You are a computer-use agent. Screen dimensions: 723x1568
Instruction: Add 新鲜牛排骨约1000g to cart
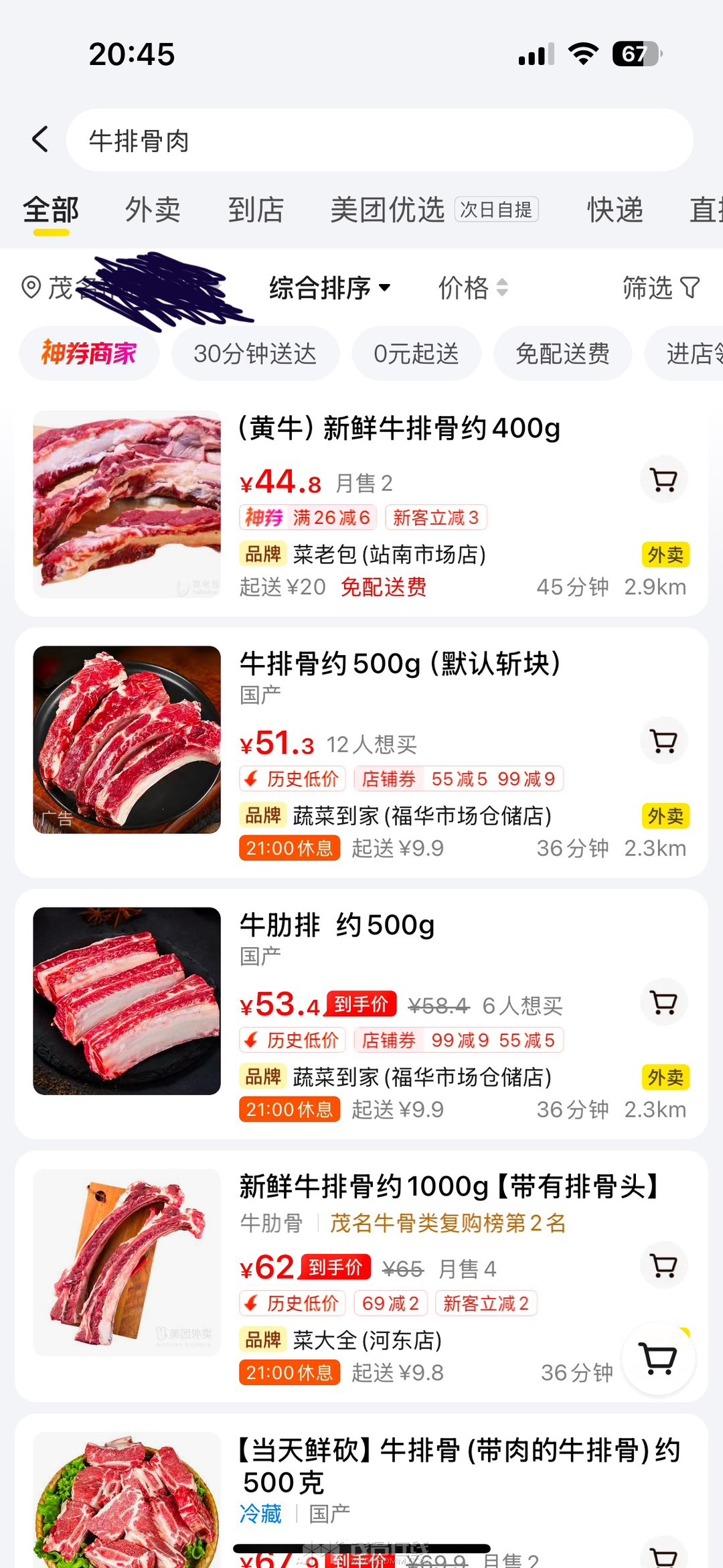pos(663,1265)
